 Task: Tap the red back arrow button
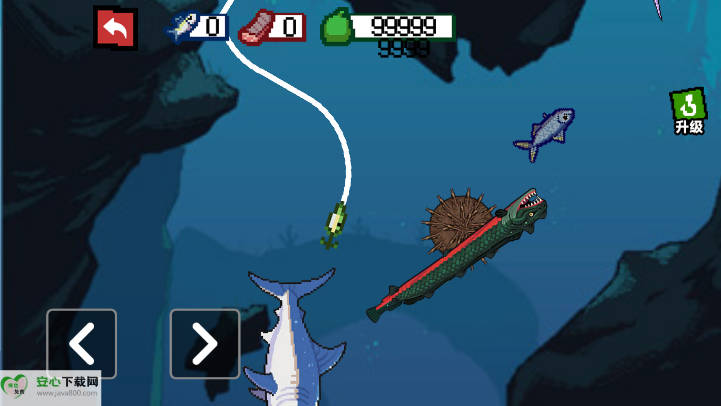[116, 28]
